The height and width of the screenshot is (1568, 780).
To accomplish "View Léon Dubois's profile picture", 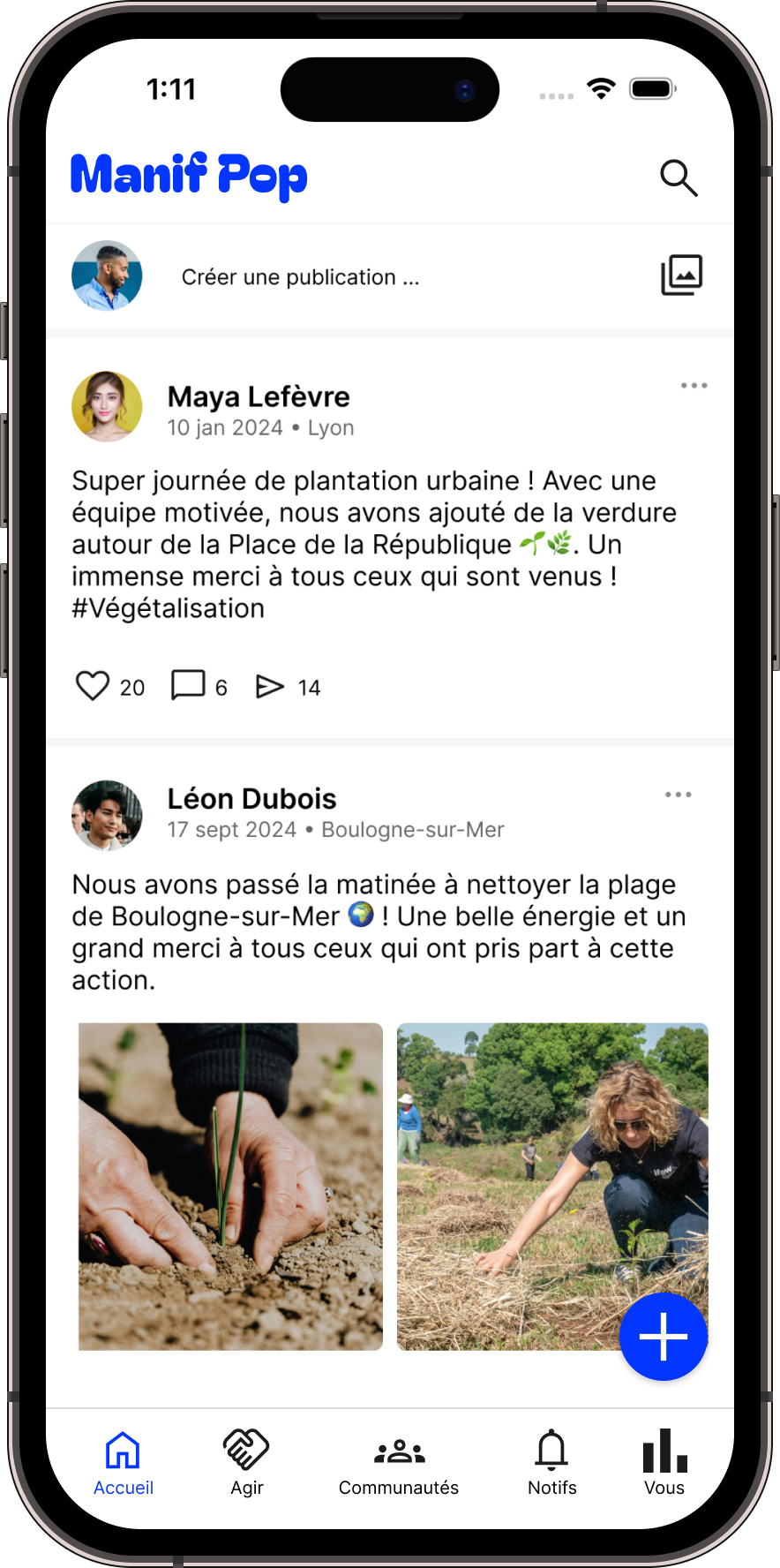I will (x=107, y=815).
